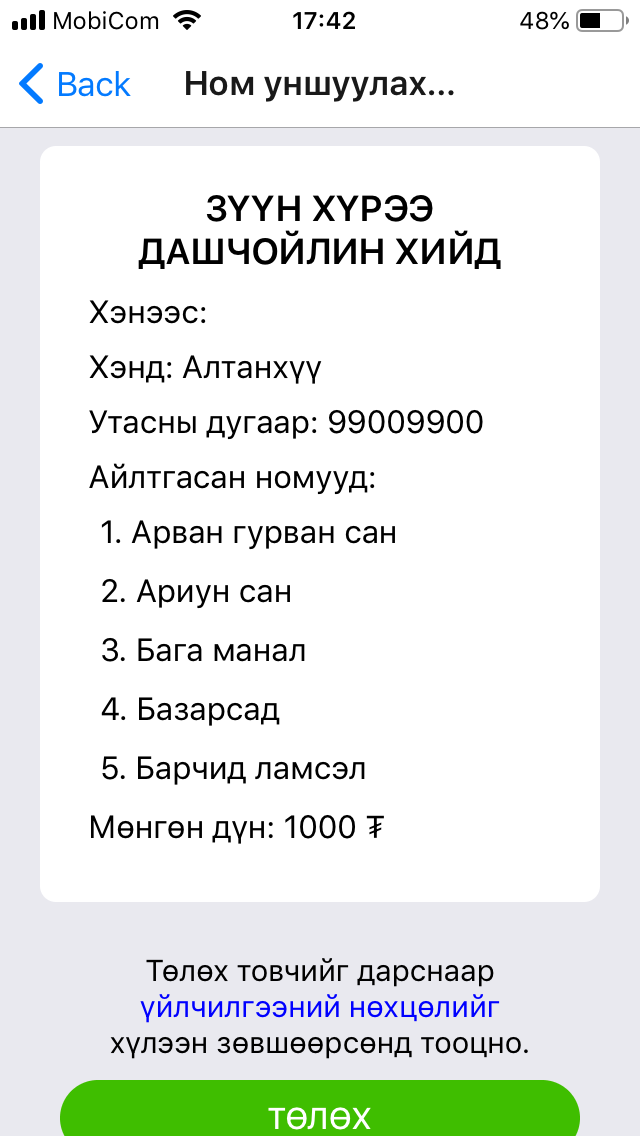Image resolution: width=640 pixels, height=1136 pixels.
Task: Tap the green ТӨЛӨХ button
Action: pyautogui.click(x=320, y=1112)
